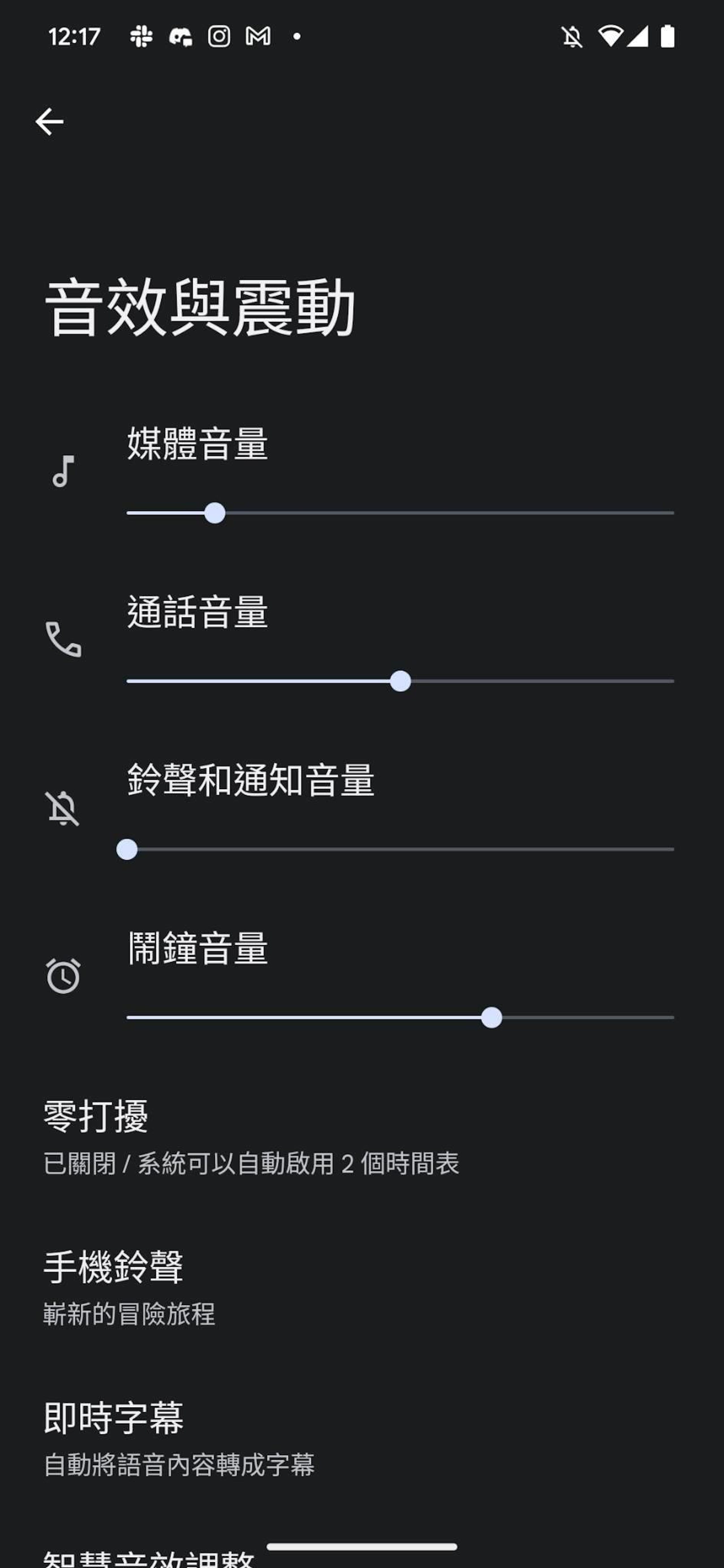
Task: Tap the 鬧鐘音量 slider track
Action: [x=400, y=1017]
